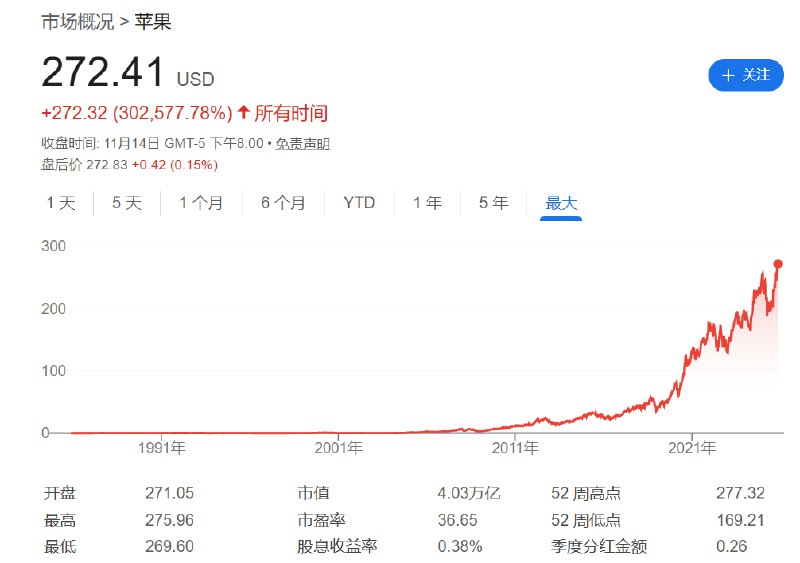View the 1年 price history
The image size is (800, 563).
(427, 203)
